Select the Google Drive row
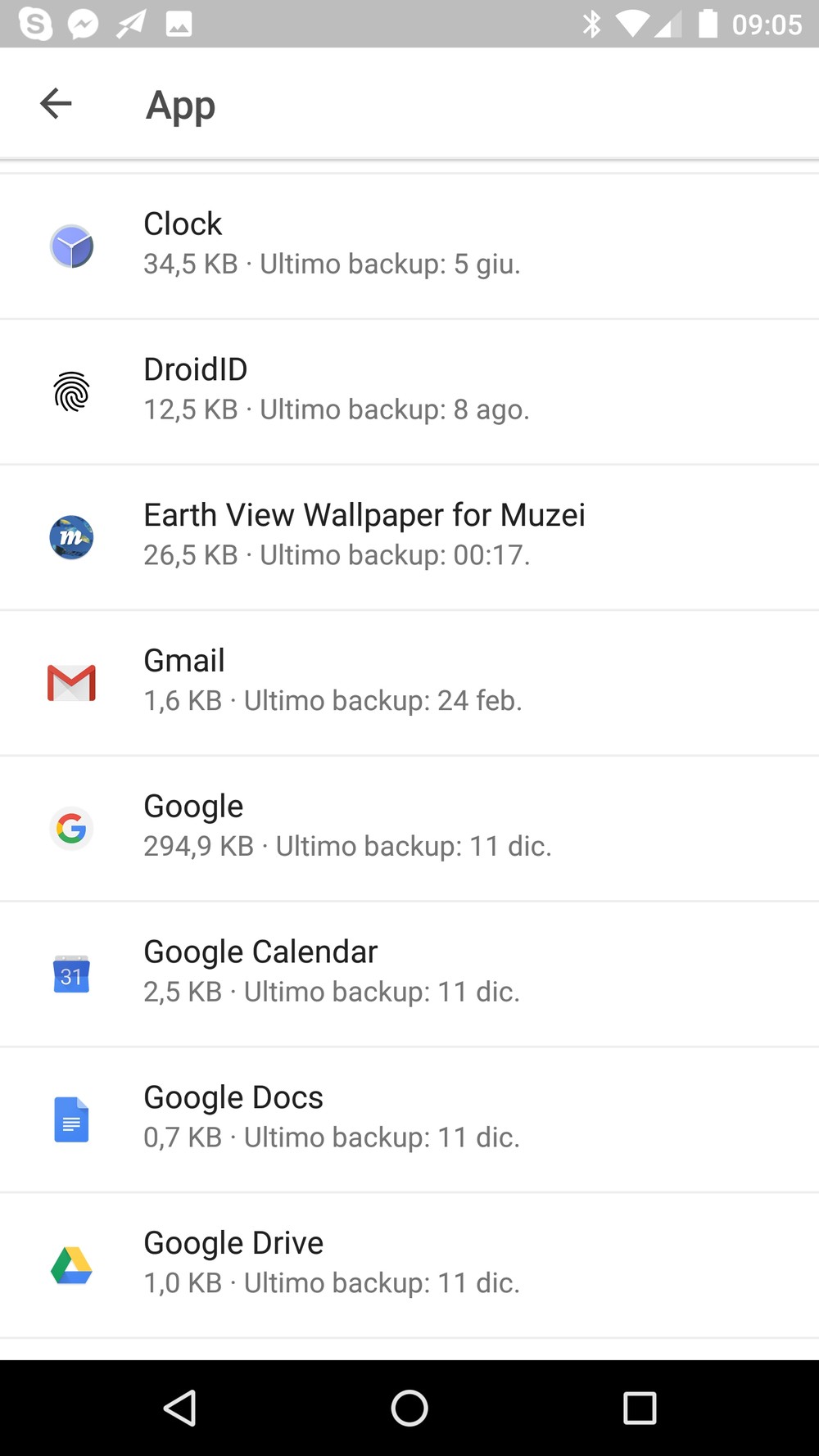Image resolution: width=819 pixels, height=1456 pixels. 409,1266
